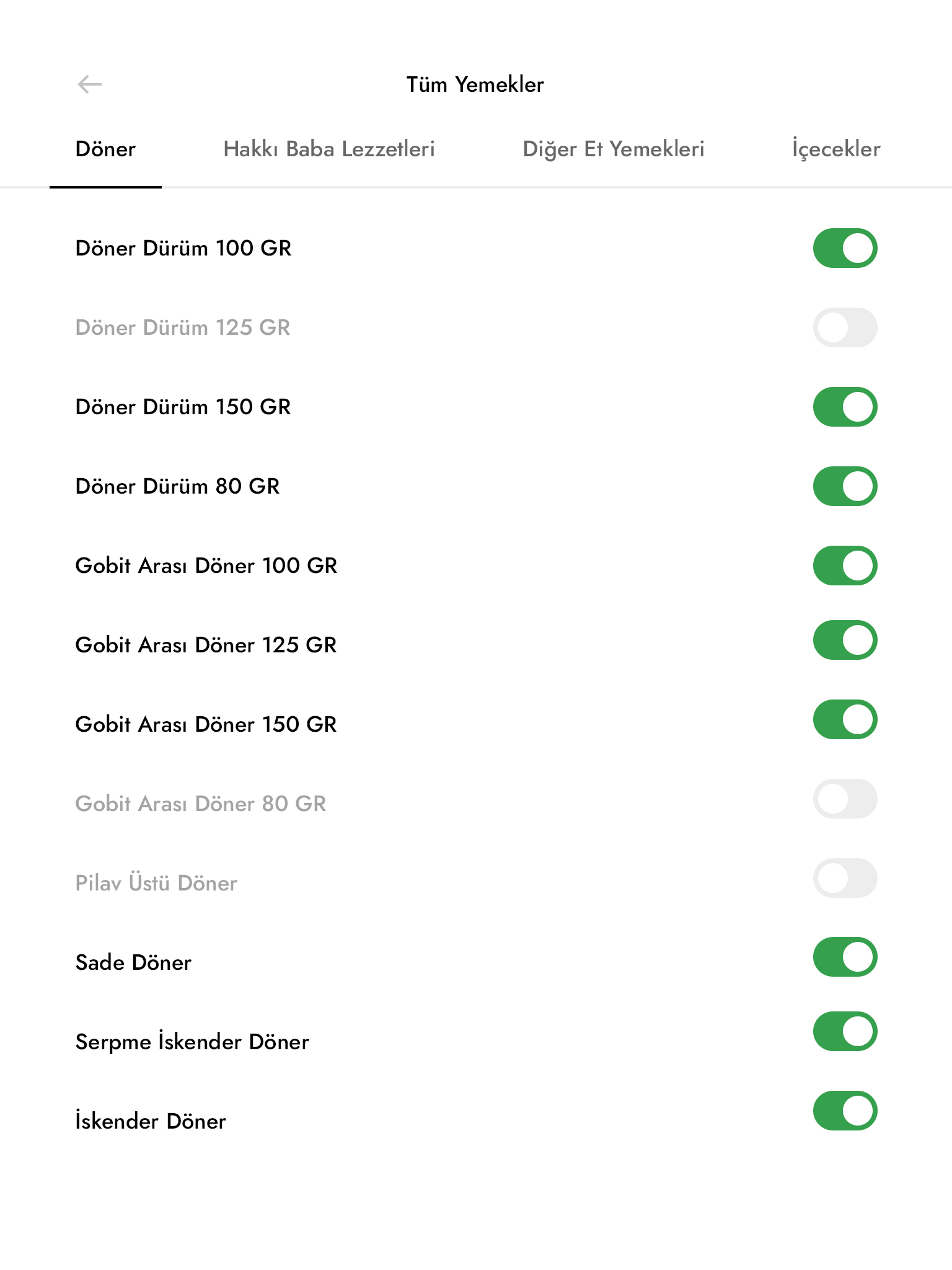Turn off the İskender Döner switch

(845, 1111)
